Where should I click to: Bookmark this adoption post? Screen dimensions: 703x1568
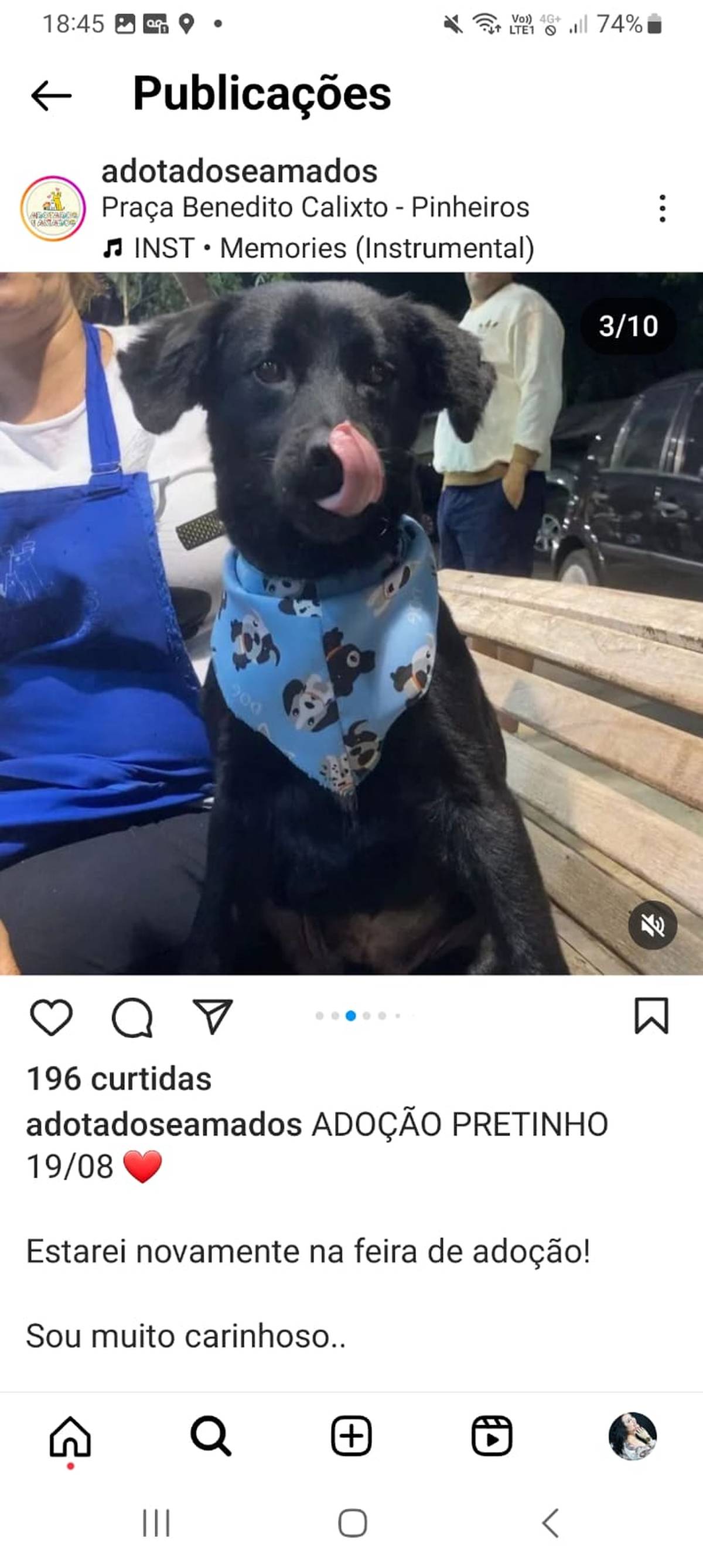click(x=651, y=1015)
